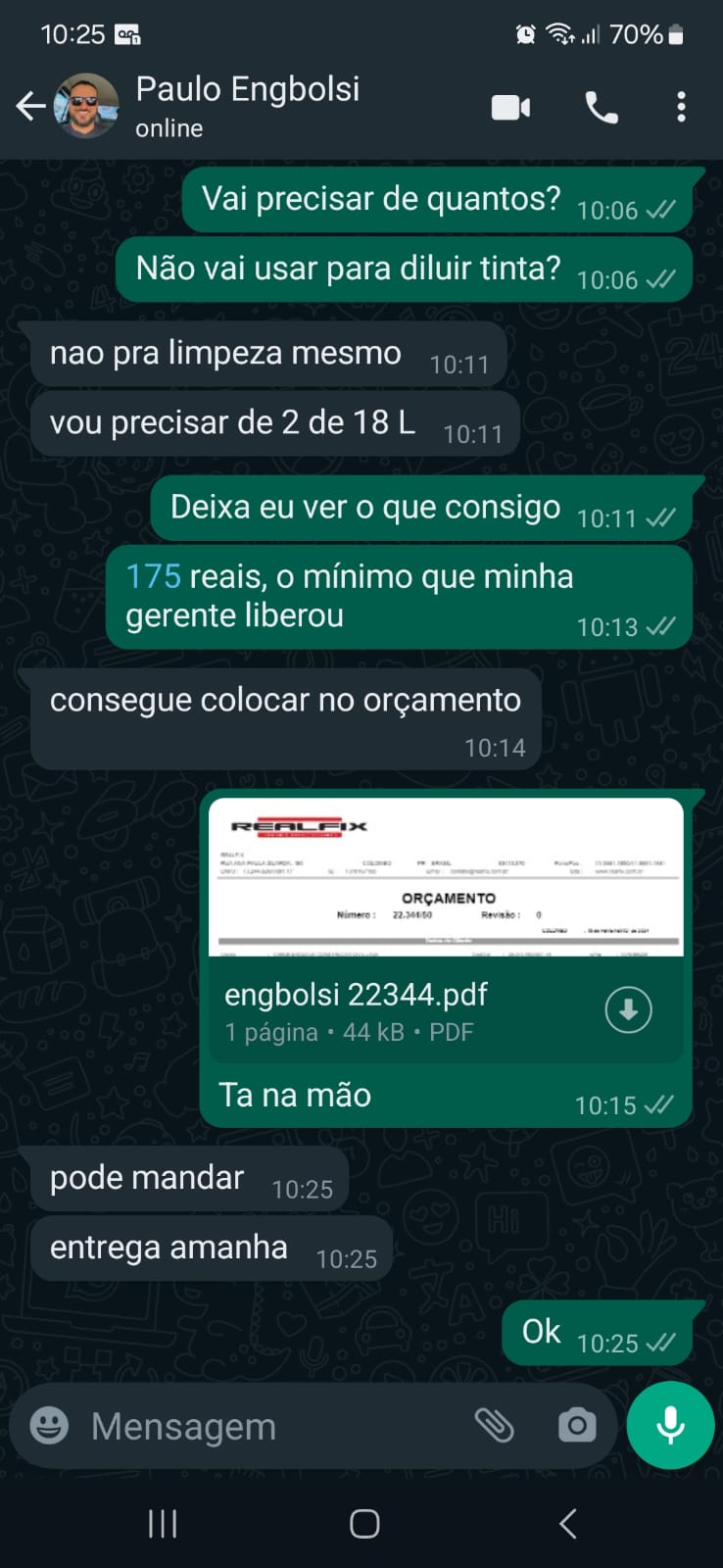Record a voice message with microphone

670,1426
